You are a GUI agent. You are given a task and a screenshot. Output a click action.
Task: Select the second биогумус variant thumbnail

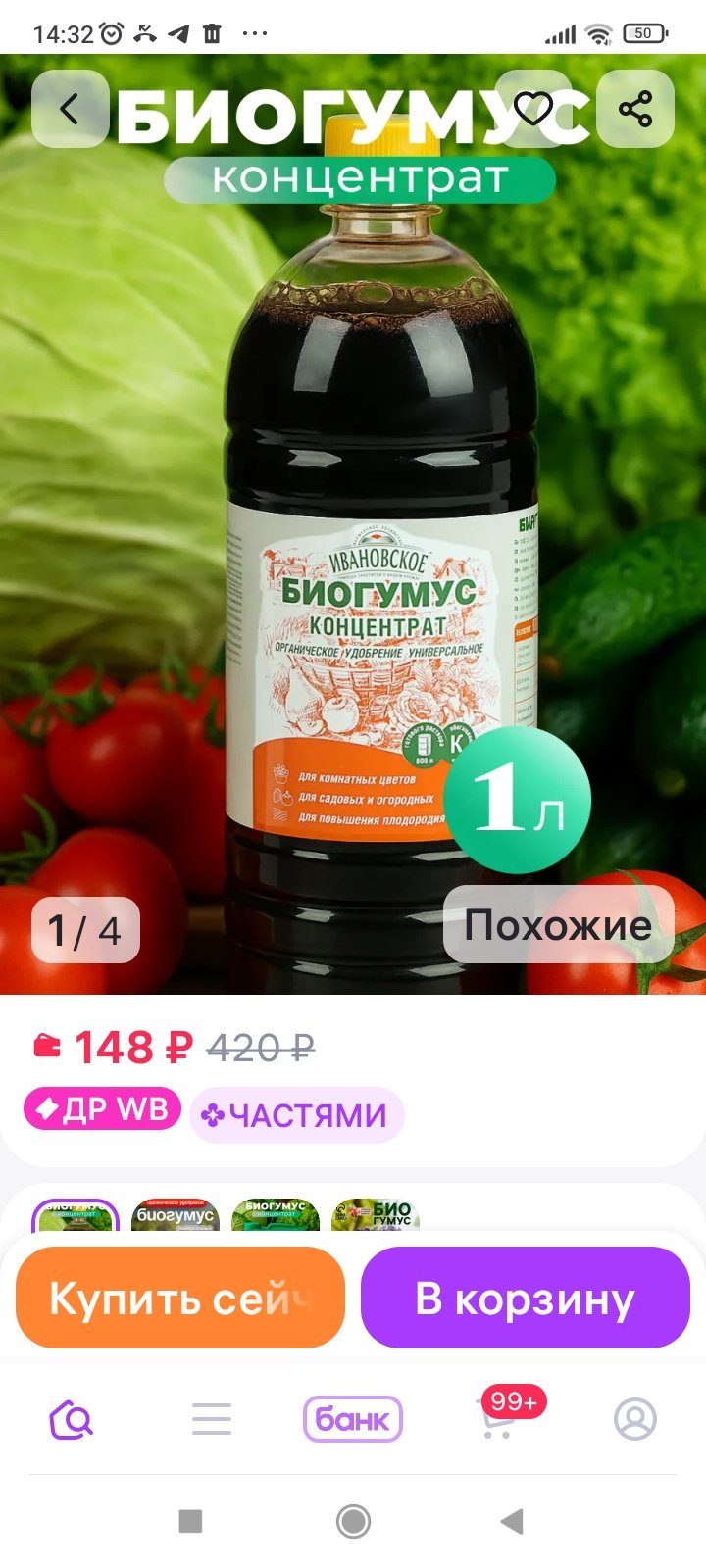pyautogui.click(x=176, y=1216)
